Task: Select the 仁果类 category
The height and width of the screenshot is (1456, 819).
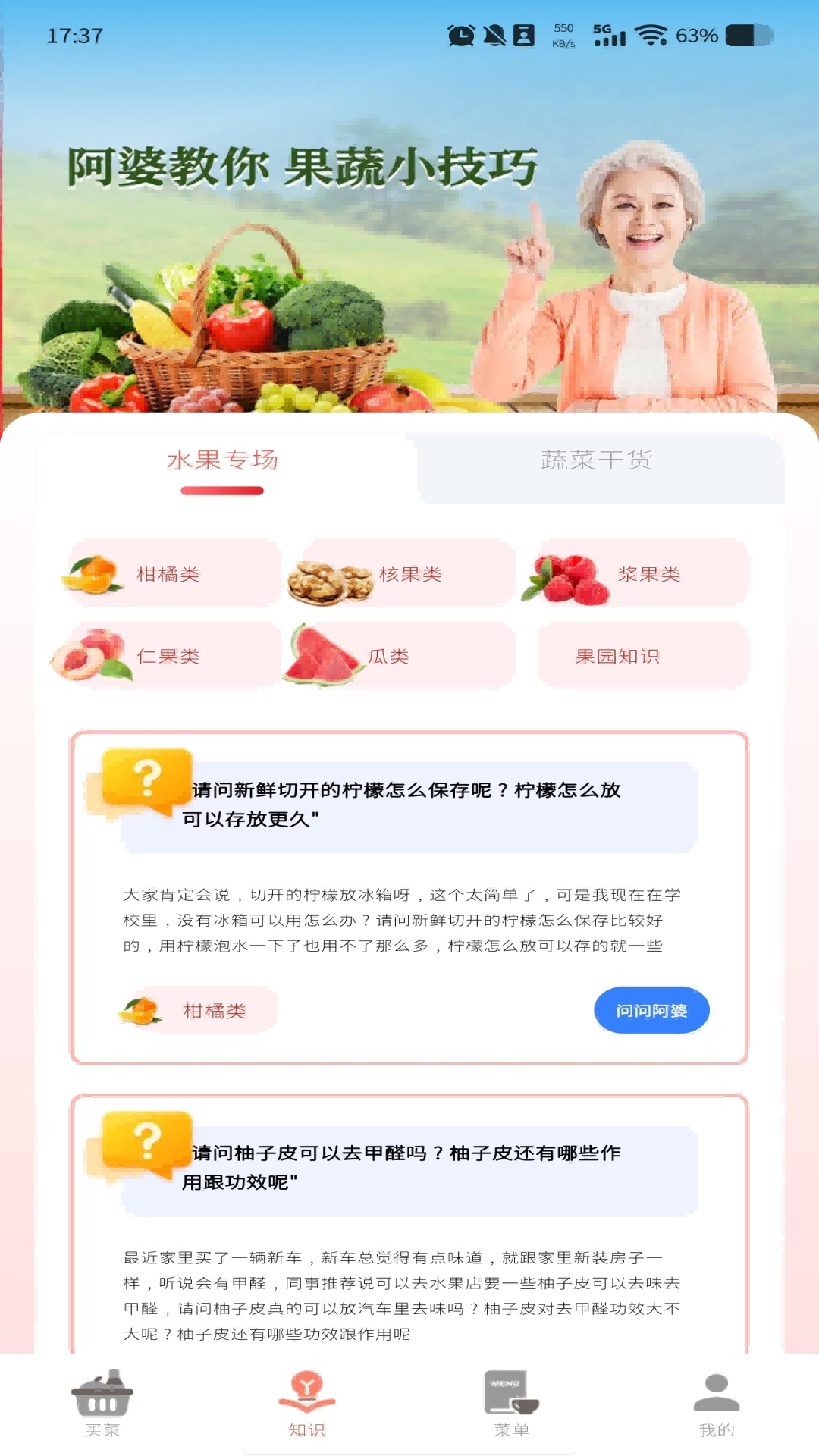Action: pyautogui.click(x=168, y=655)
